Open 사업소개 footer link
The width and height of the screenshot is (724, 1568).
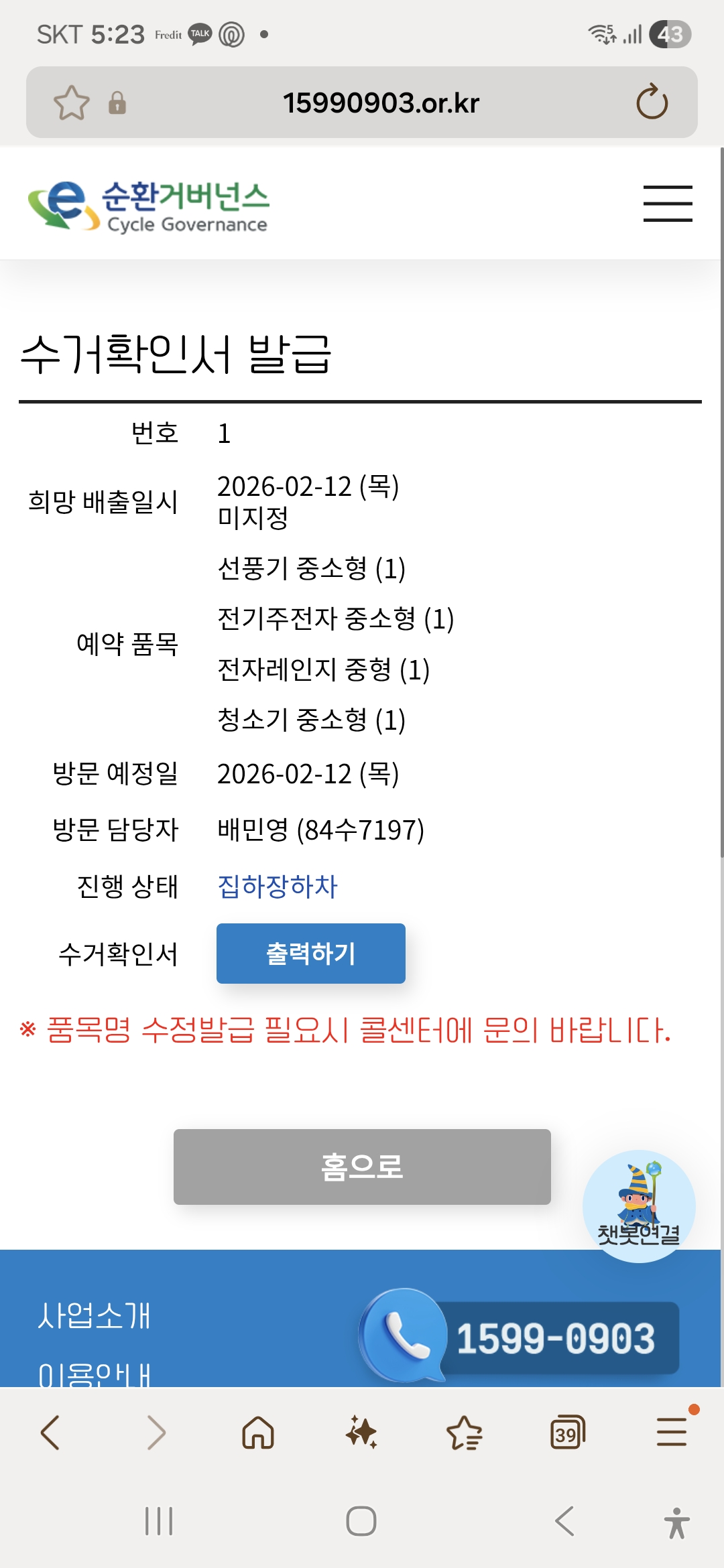tap(94, 1315)
